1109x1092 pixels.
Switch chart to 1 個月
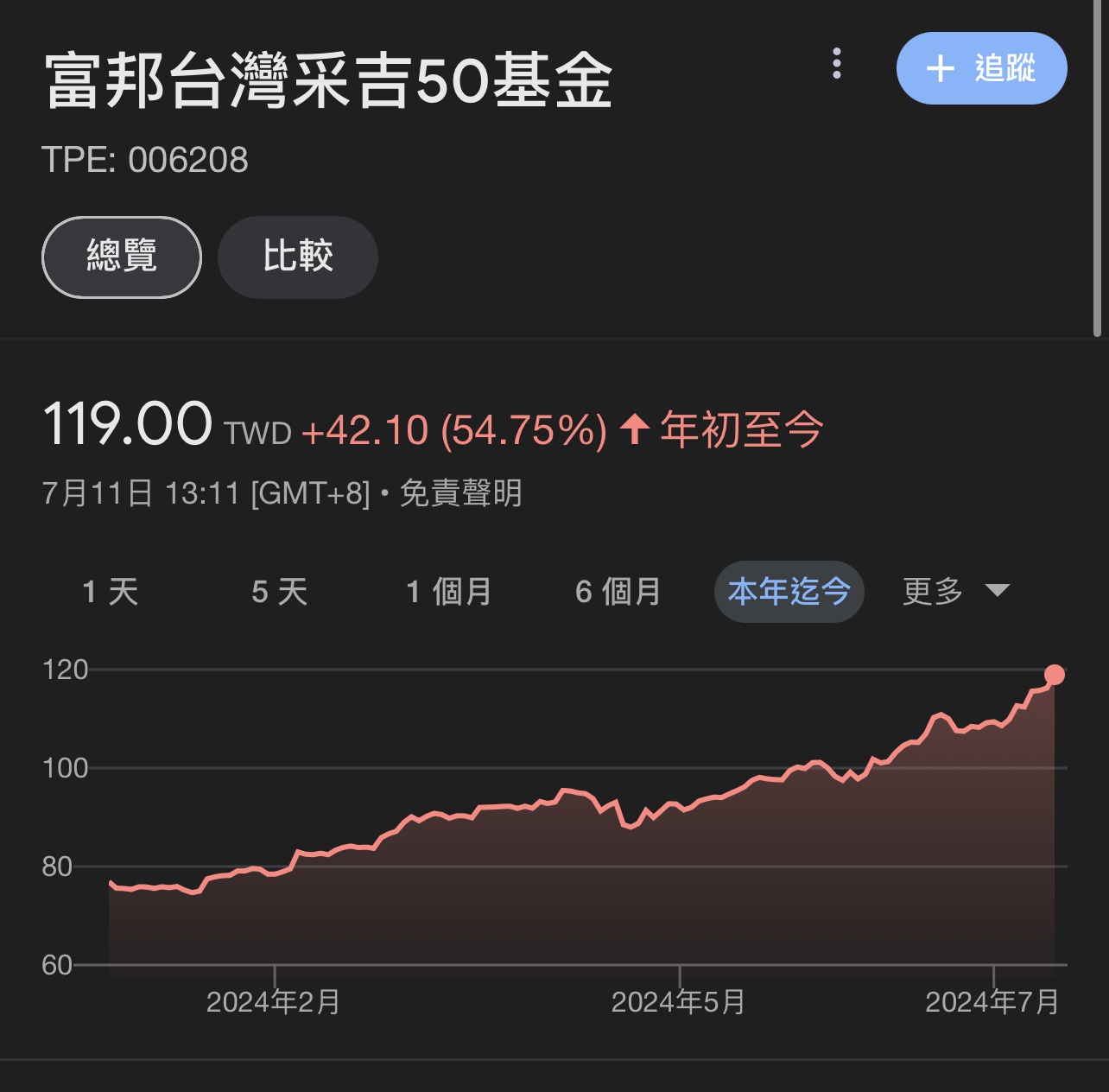click(x=448, y=592)
